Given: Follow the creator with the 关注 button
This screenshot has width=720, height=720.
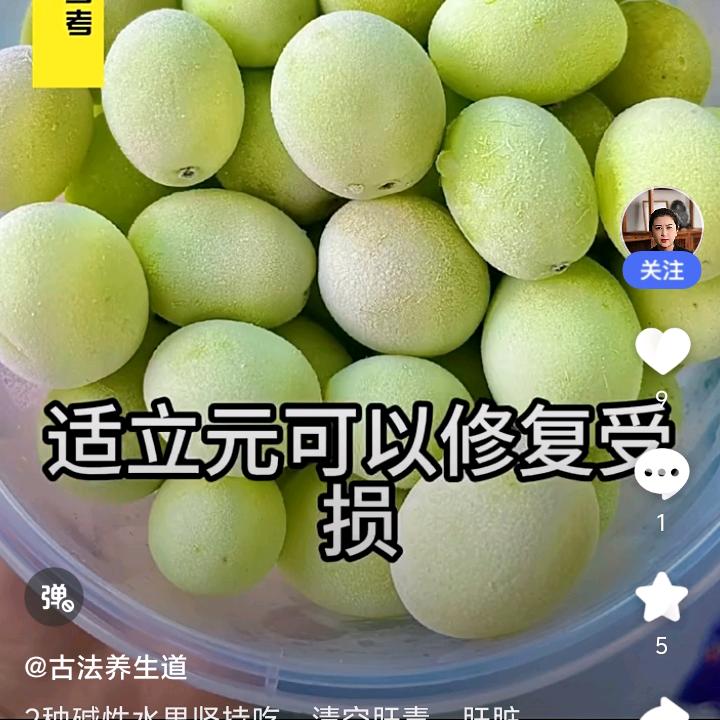Looking at the screenshot, I should [x=662, y=270].
